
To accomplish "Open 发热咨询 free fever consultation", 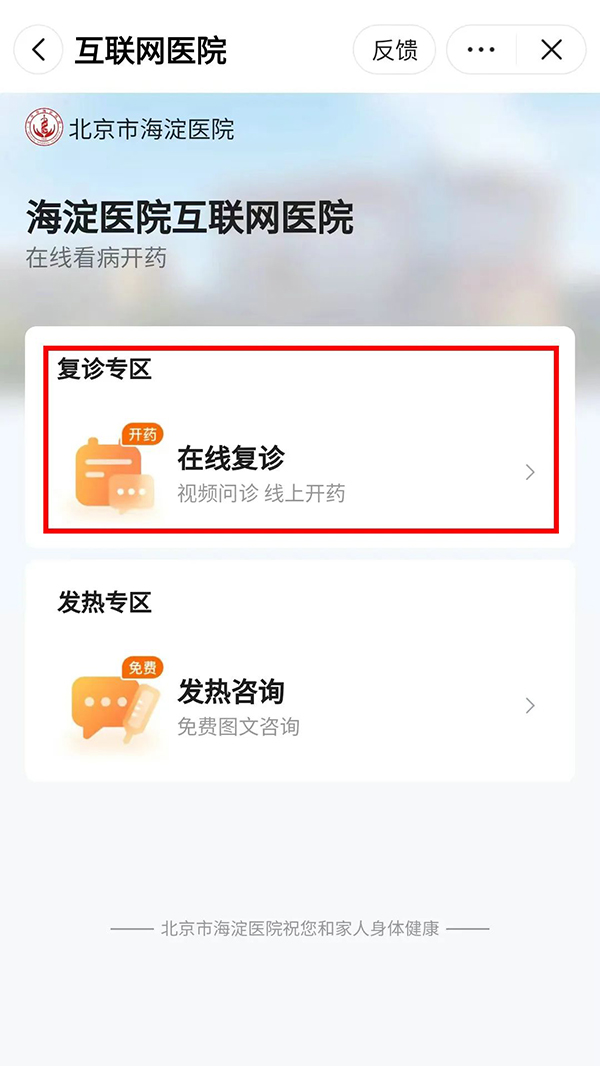I will coord(300,706).
